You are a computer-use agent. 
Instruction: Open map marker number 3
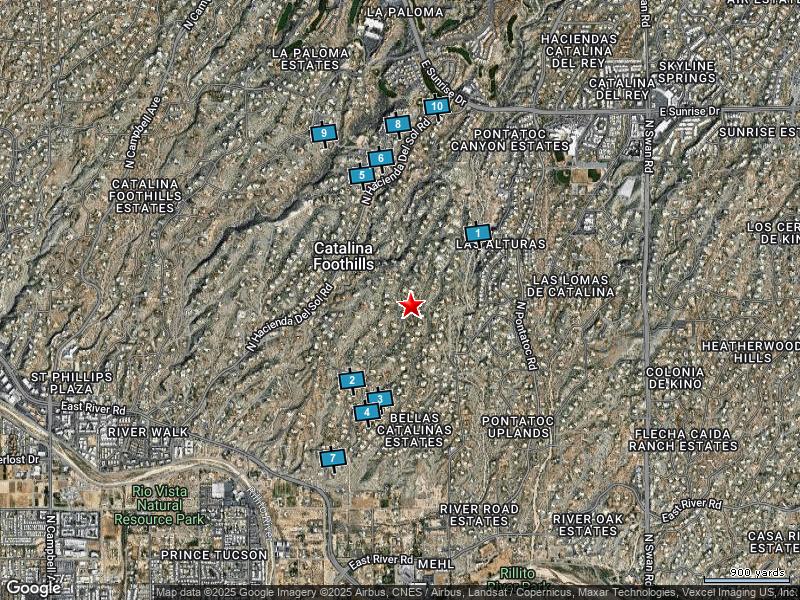pyautogui.click(x=379, y=398)
